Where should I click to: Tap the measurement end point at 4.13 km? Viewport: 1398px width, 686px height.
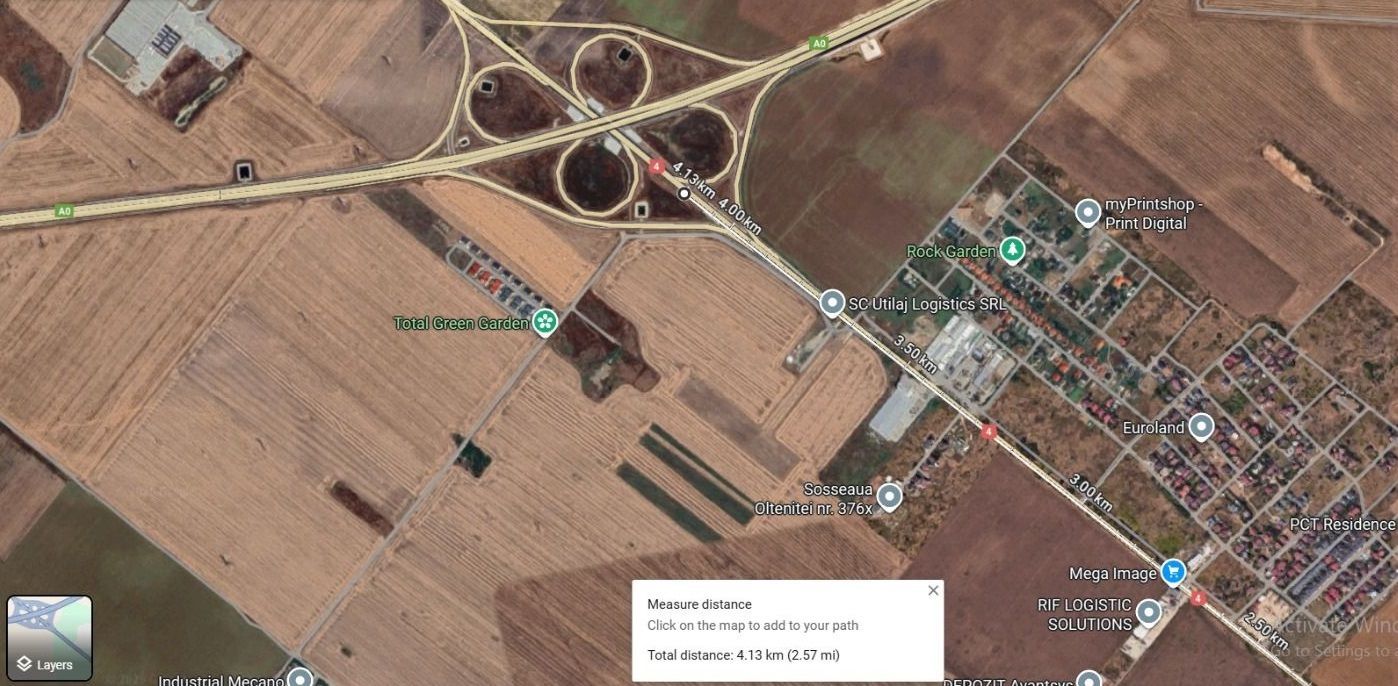[684, 193]
